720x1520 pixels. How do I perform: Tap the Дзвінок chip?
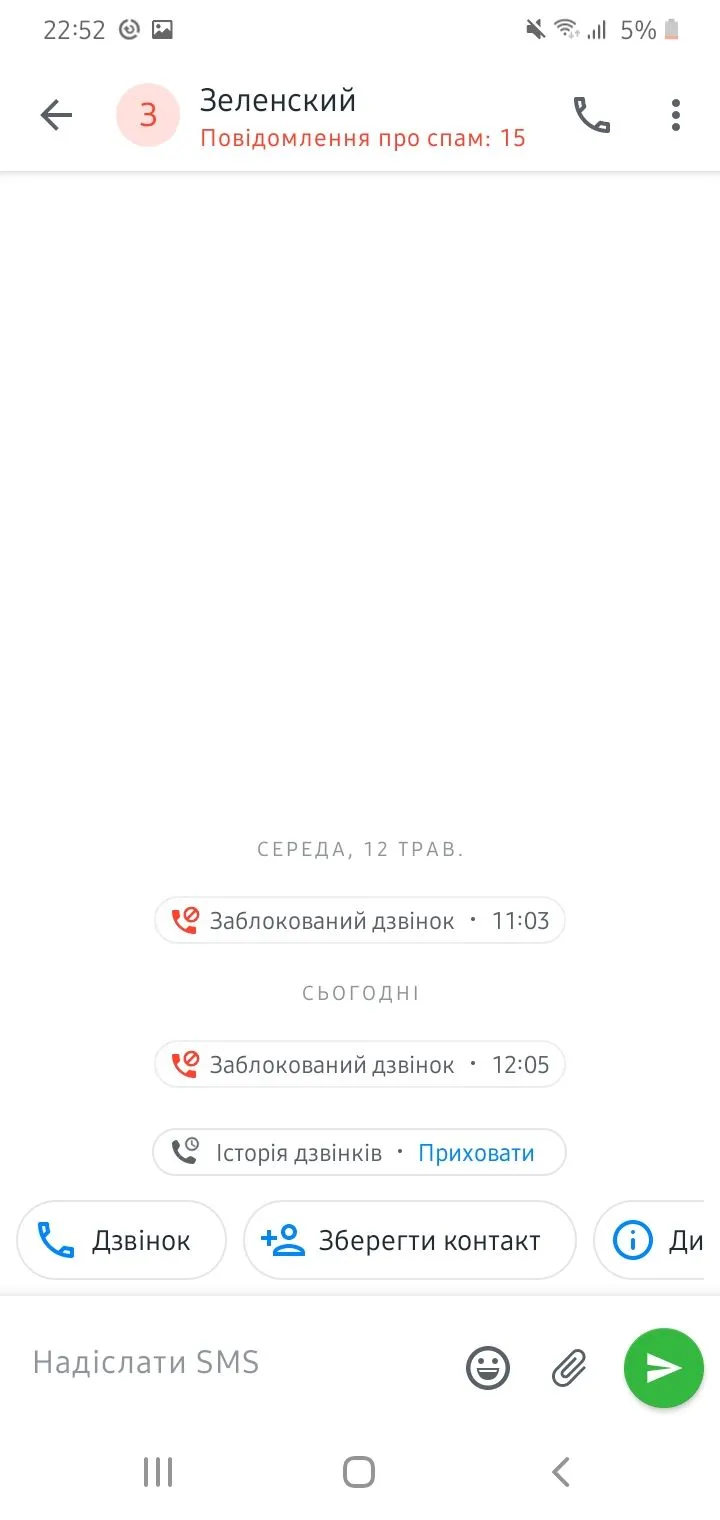pos(121,1241)
